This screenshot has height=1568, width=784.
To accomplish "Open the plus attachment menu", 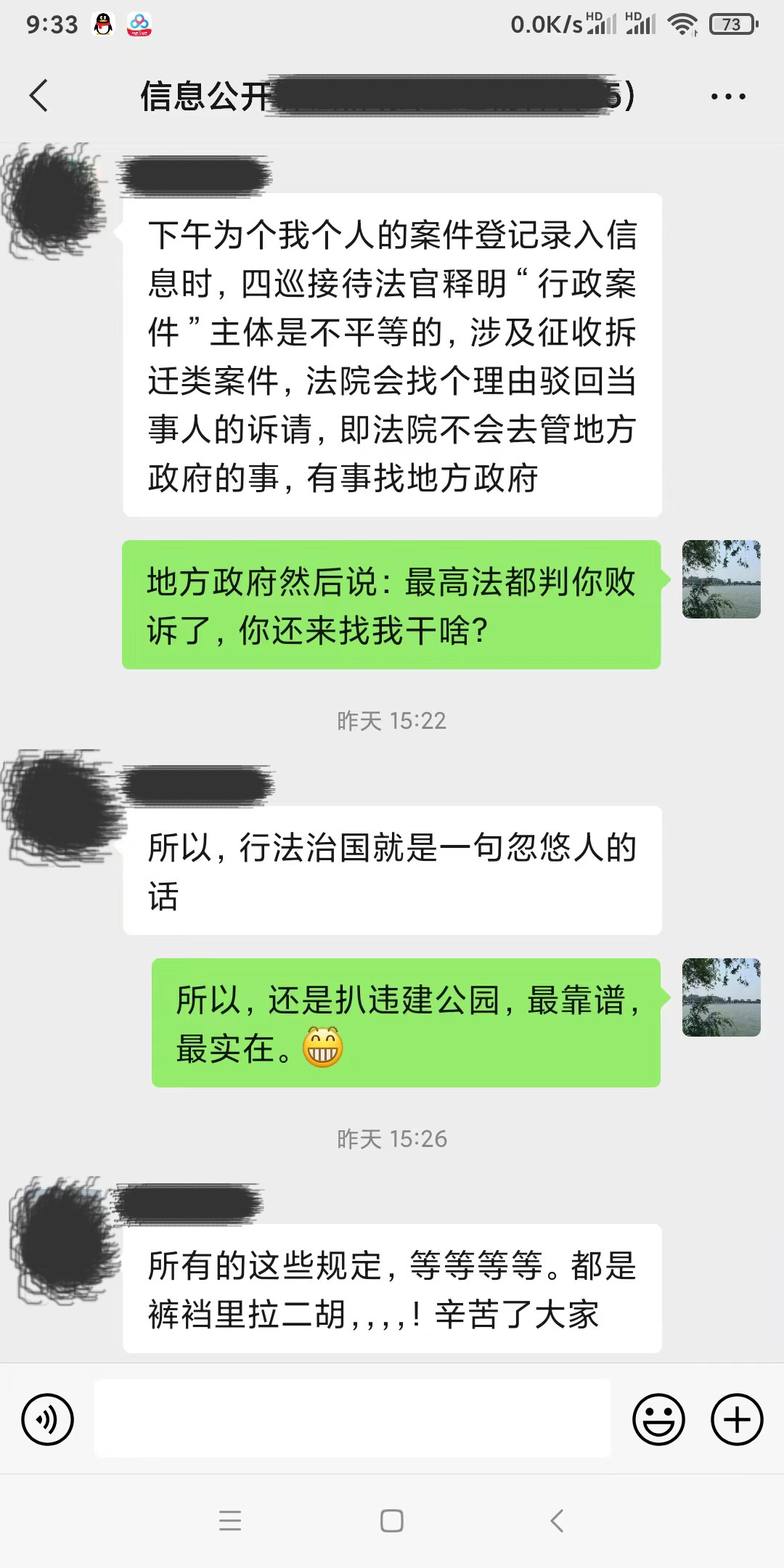I will 737,1419.
